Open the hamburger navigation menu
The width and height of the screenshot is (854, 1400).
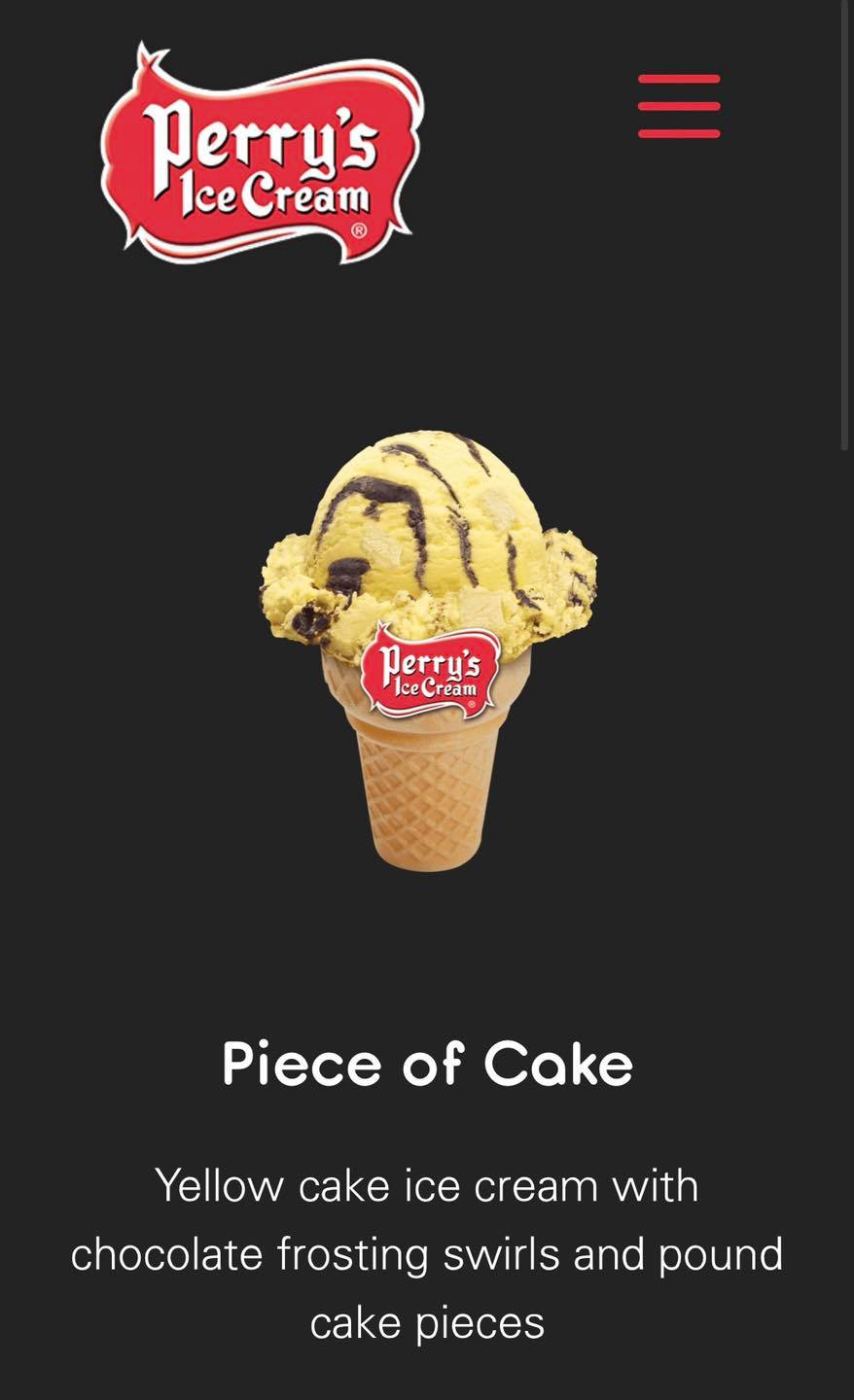click(679, 106)
